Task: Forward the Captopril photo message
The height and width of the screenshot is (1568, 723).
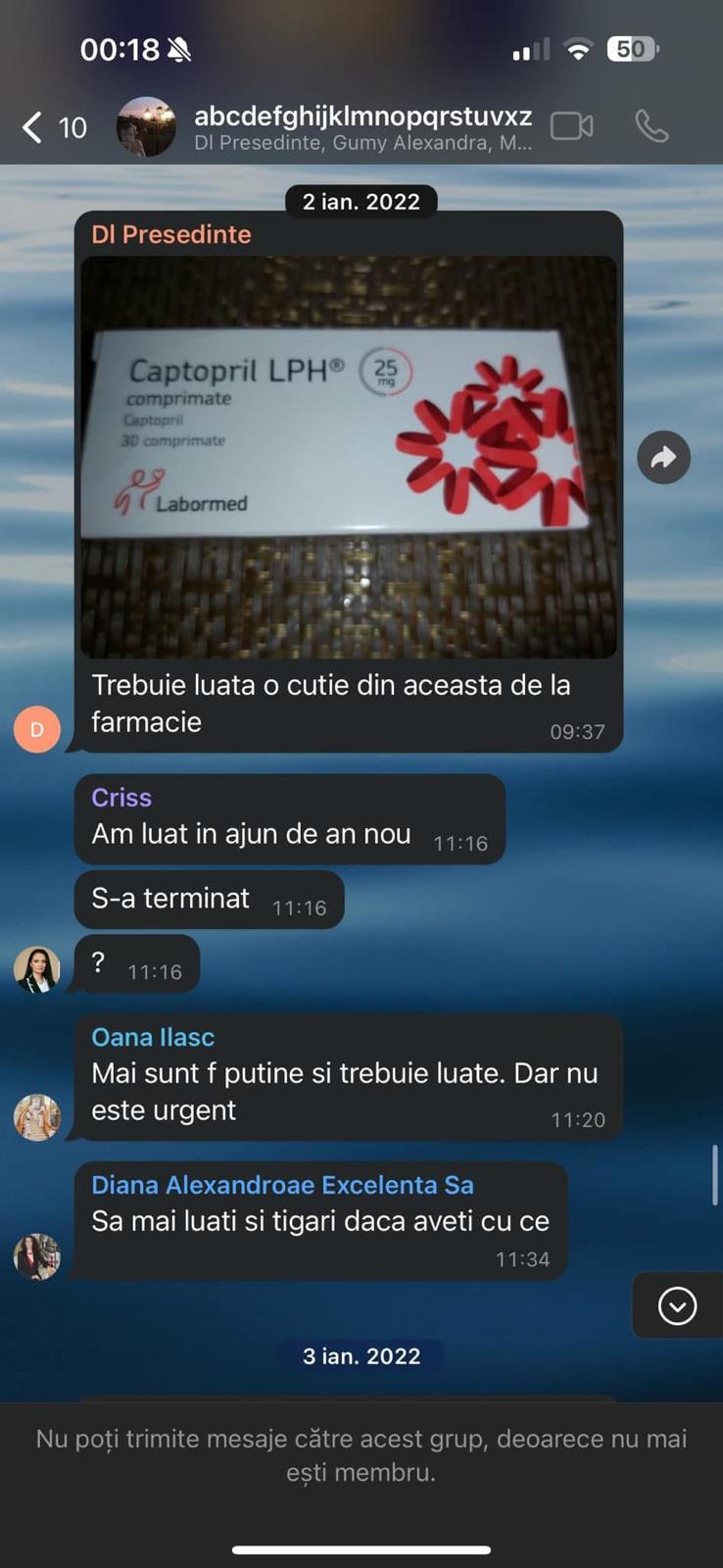Action: pos(664,457)
